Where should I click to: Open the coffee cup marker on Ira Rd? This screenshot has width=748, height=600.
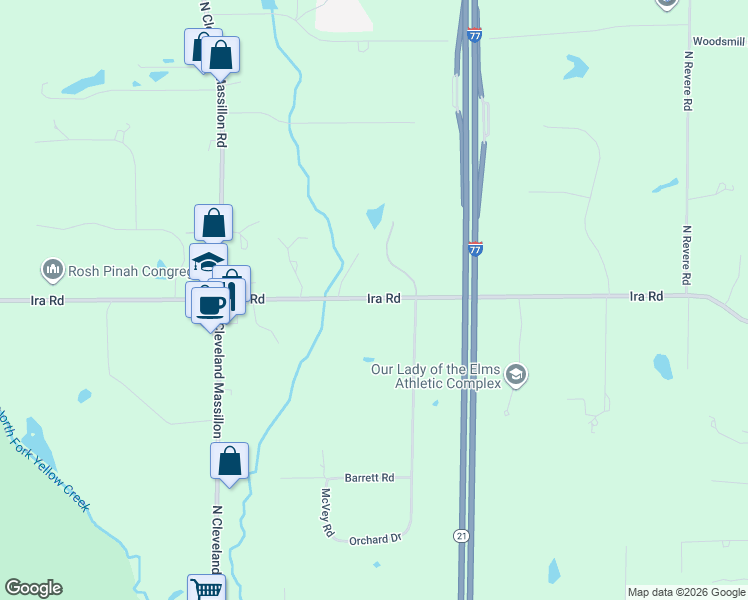(x=210, y=304)
